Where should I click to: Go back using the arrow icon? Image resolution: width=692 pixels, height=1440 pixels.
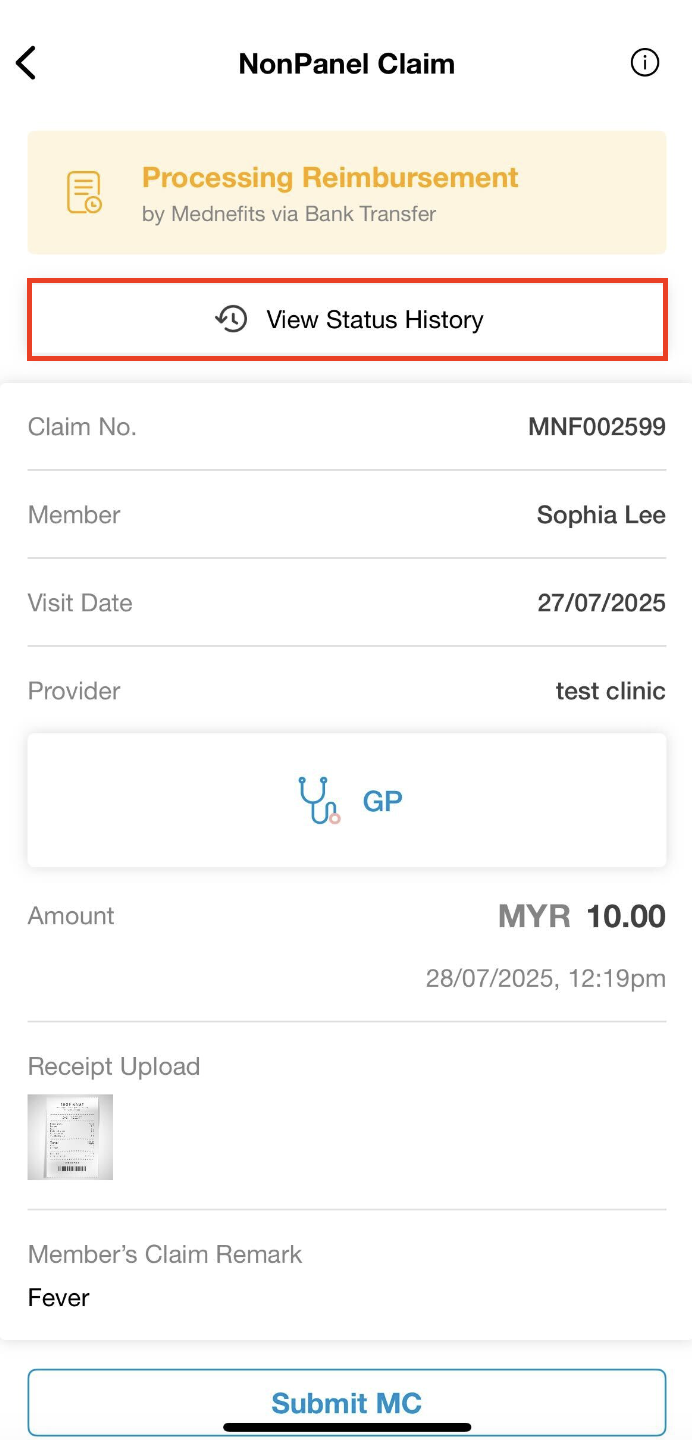[x=26, y=63]
